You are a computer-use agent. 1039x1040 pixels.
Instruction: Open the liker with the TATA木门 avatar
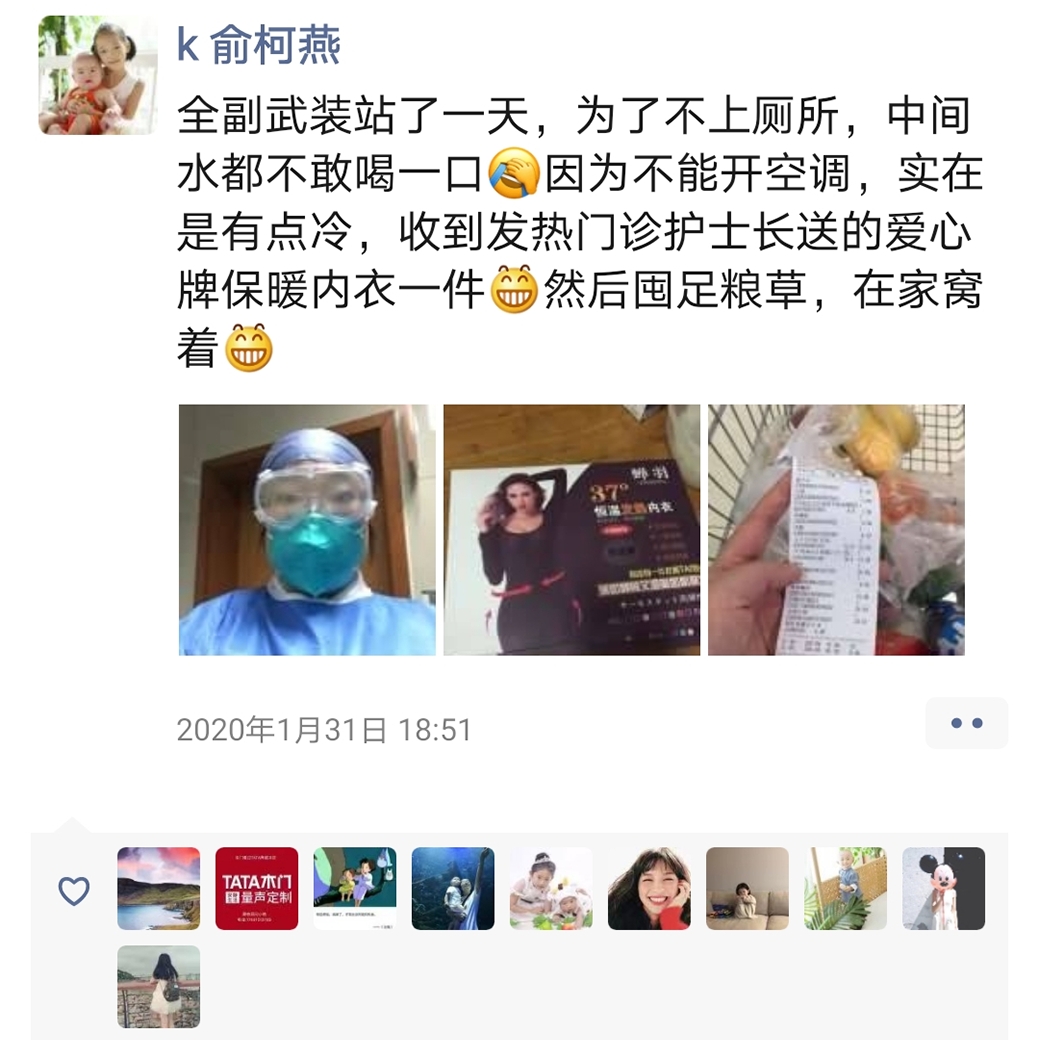256,888
